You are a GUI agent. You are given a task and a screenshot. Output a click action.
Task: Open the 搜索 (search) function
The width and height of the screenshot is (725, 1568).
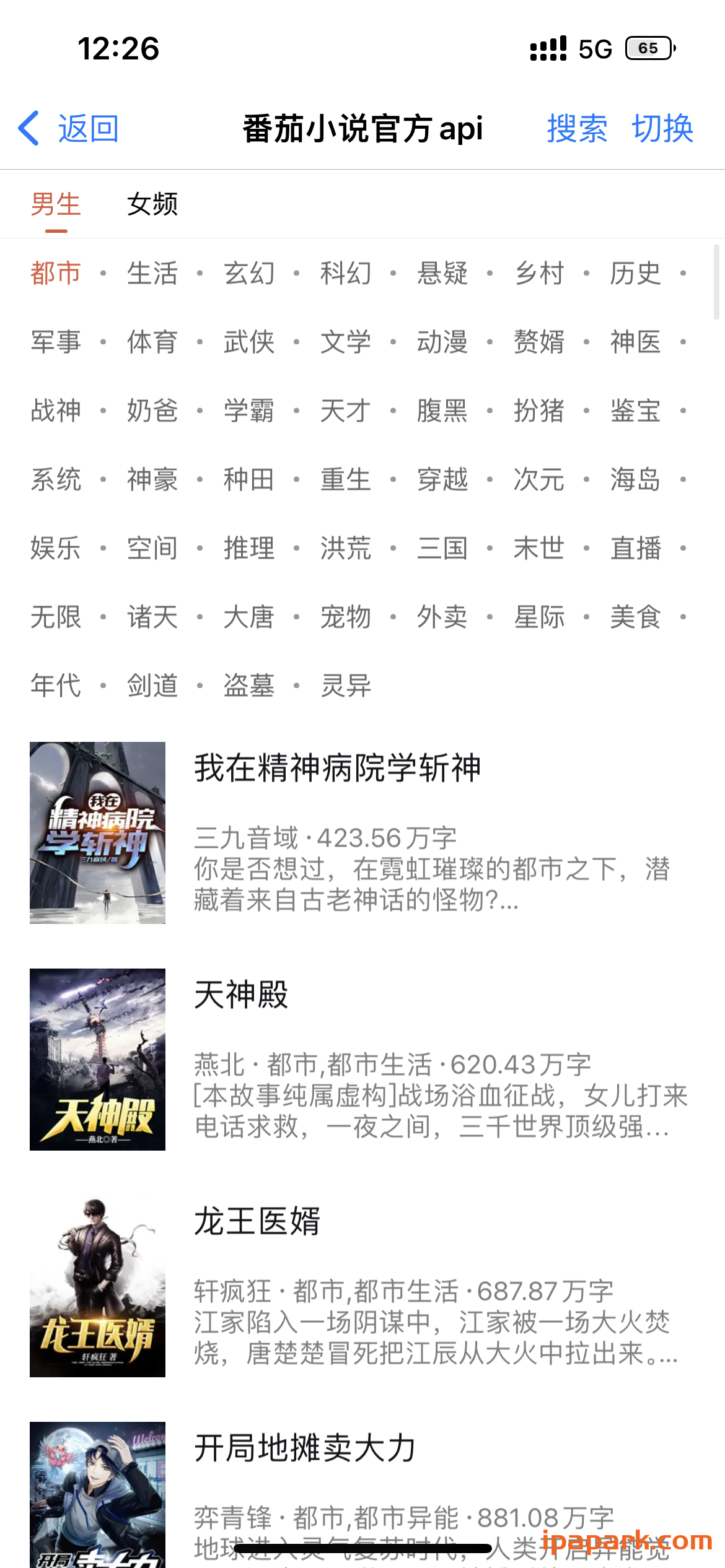(x=577, y=128)
